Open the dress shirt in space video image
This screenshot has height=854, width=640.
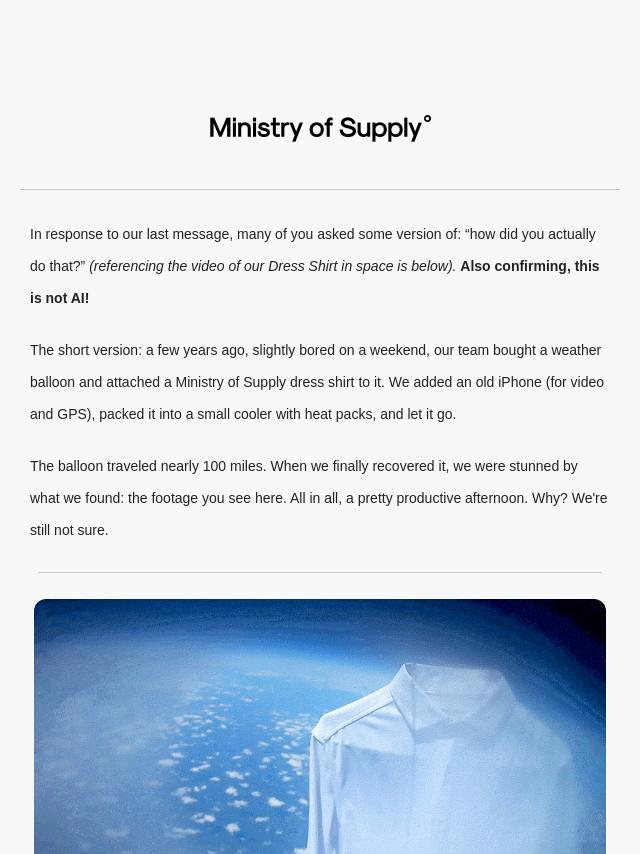[x=320, y=726]
